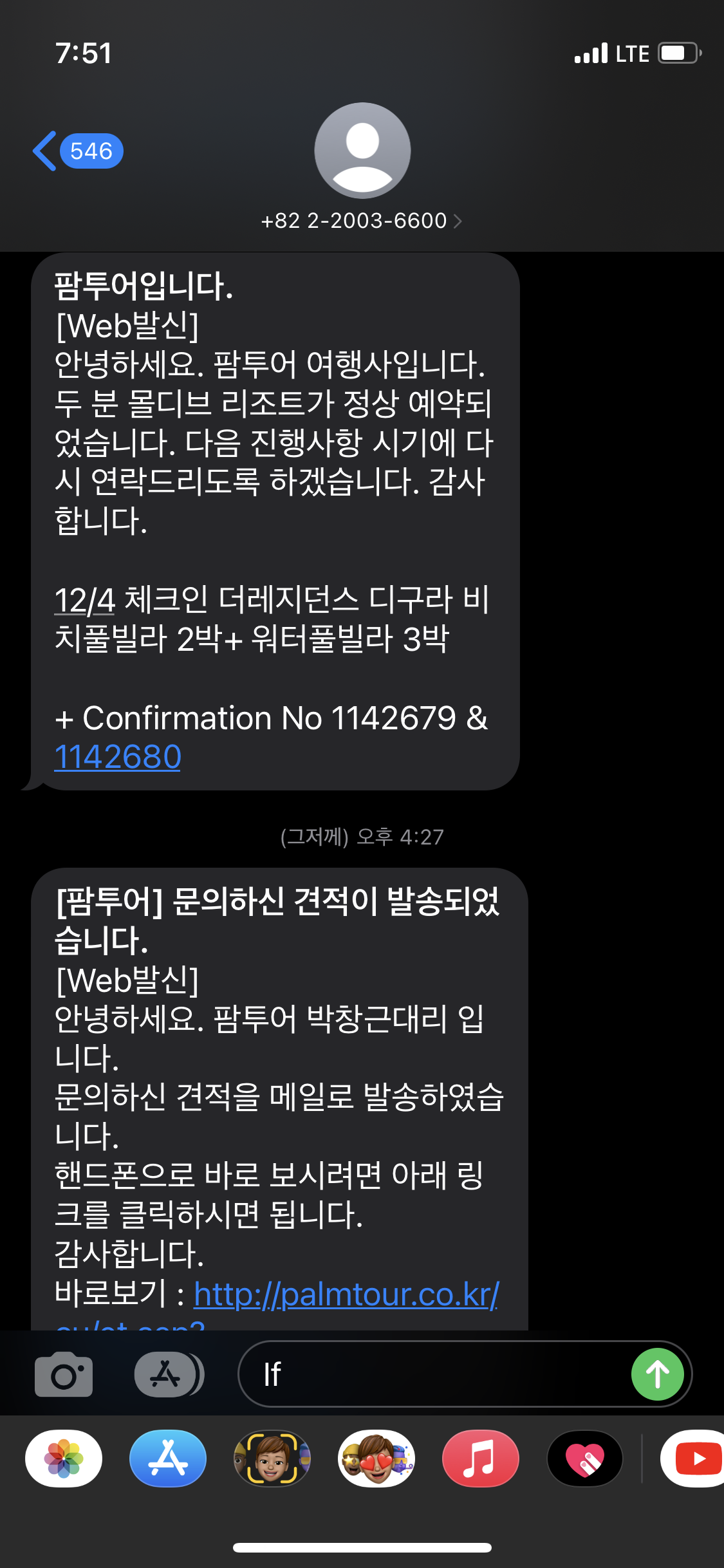Open contact details for +82 2-2003-6600

click(x=362, y=221)
